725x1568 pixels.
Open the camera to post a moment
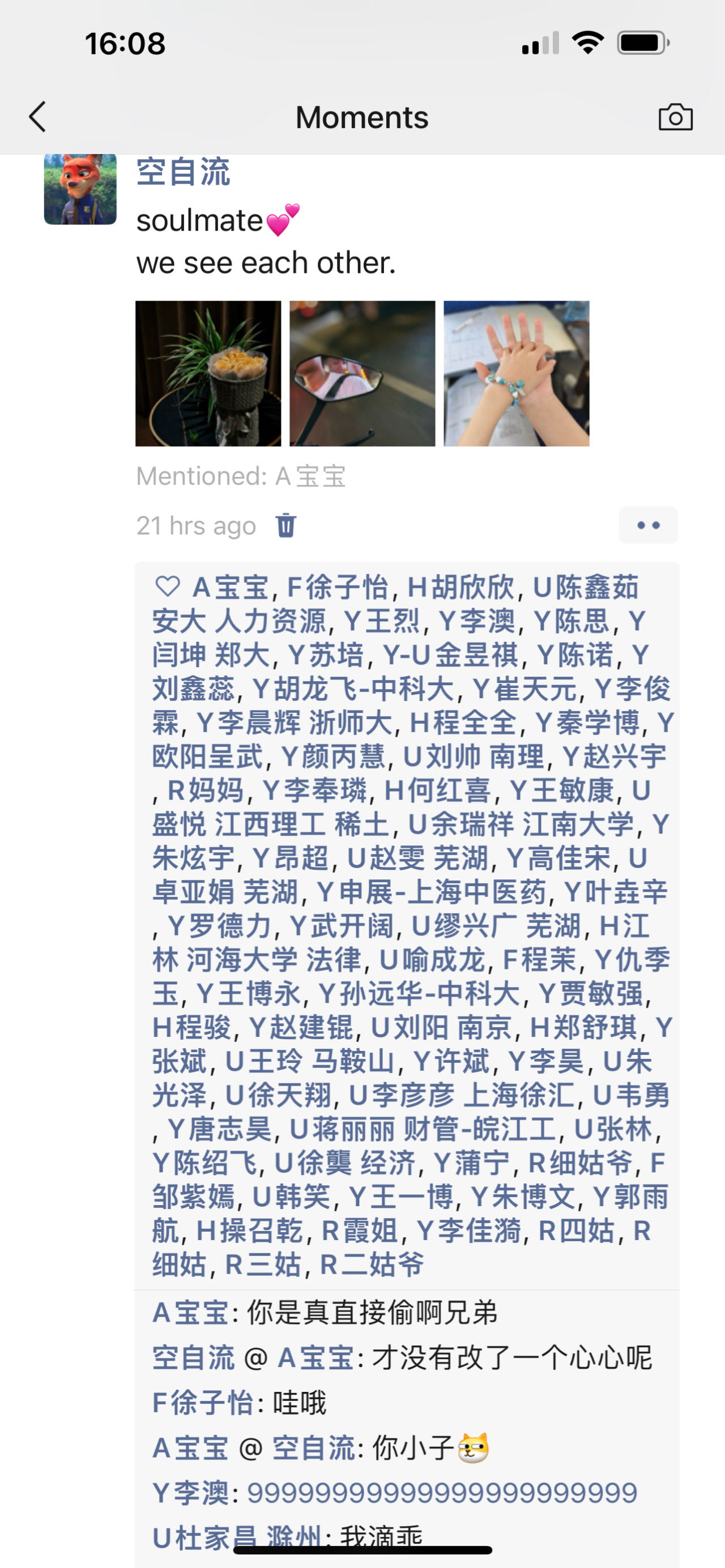pos(675,117)
